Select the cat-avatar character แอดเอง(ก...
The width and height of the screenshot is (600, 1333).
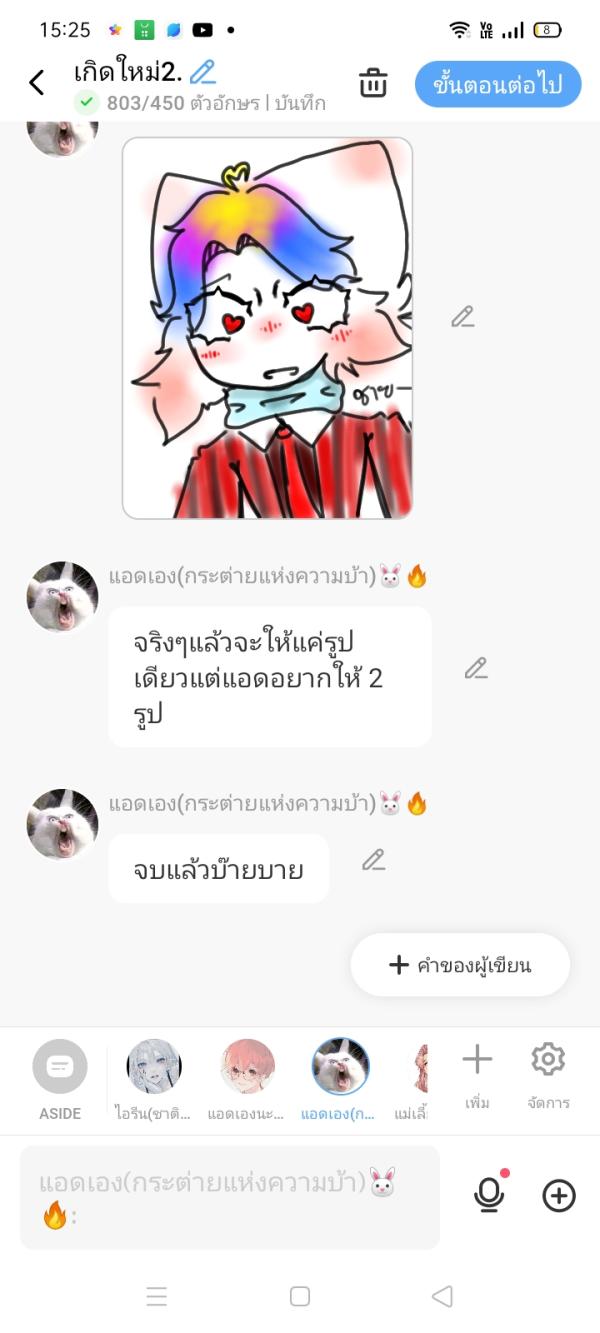pos(340,1078)
